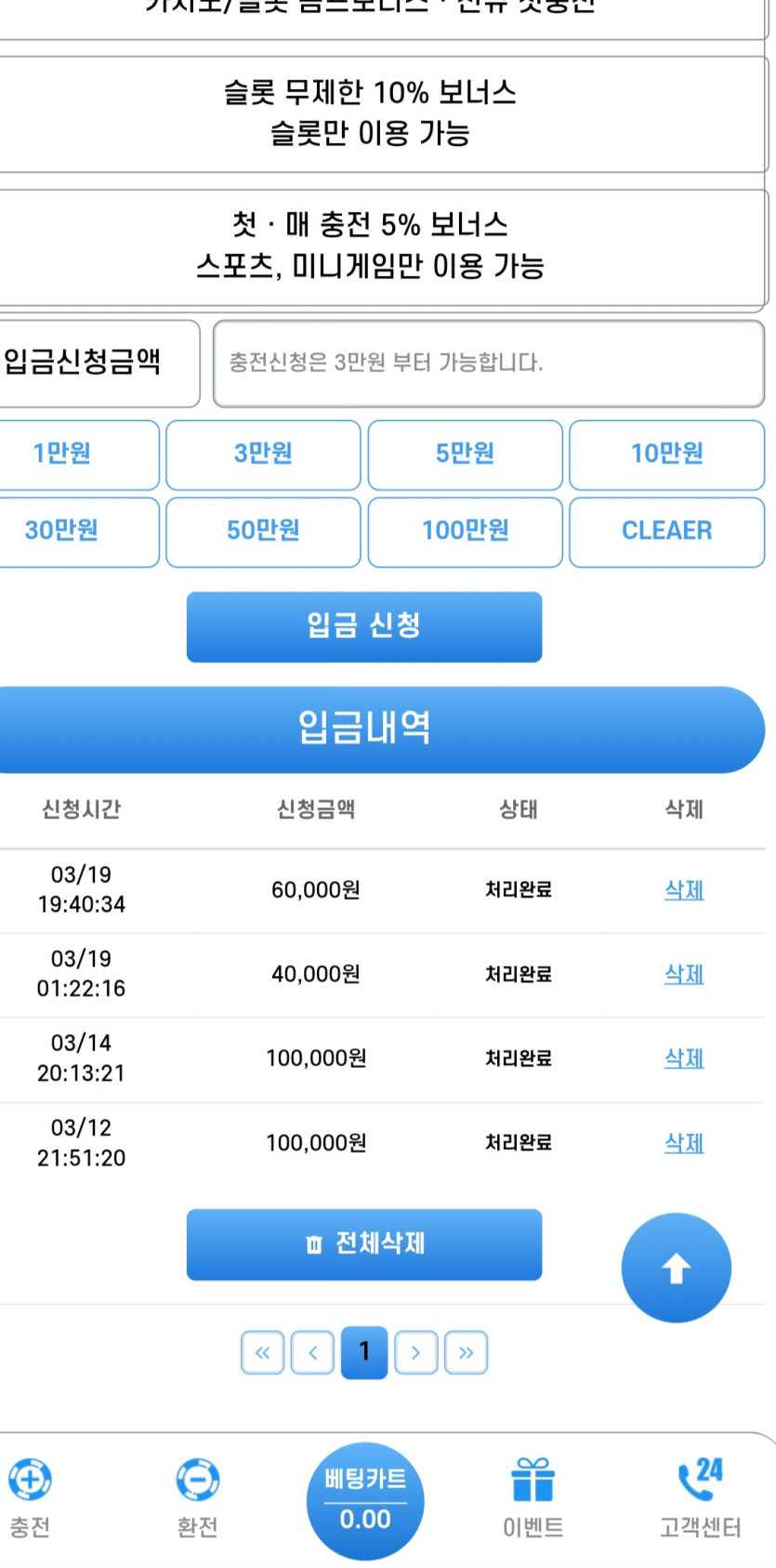Delete the 03/19 19:40:34 deposit record
This screenshot has width=776, height=1568.
[x=684, y=890]
